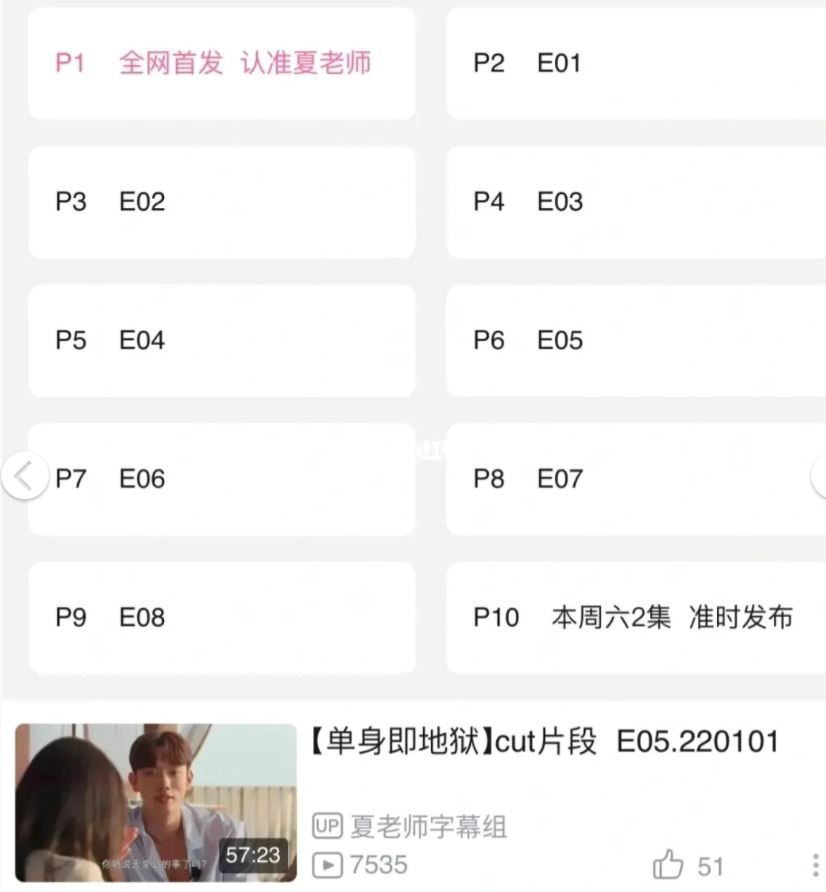826x892 pixels.
Task: Open uploader 夏老师字幕组
Action: (427, 826)
